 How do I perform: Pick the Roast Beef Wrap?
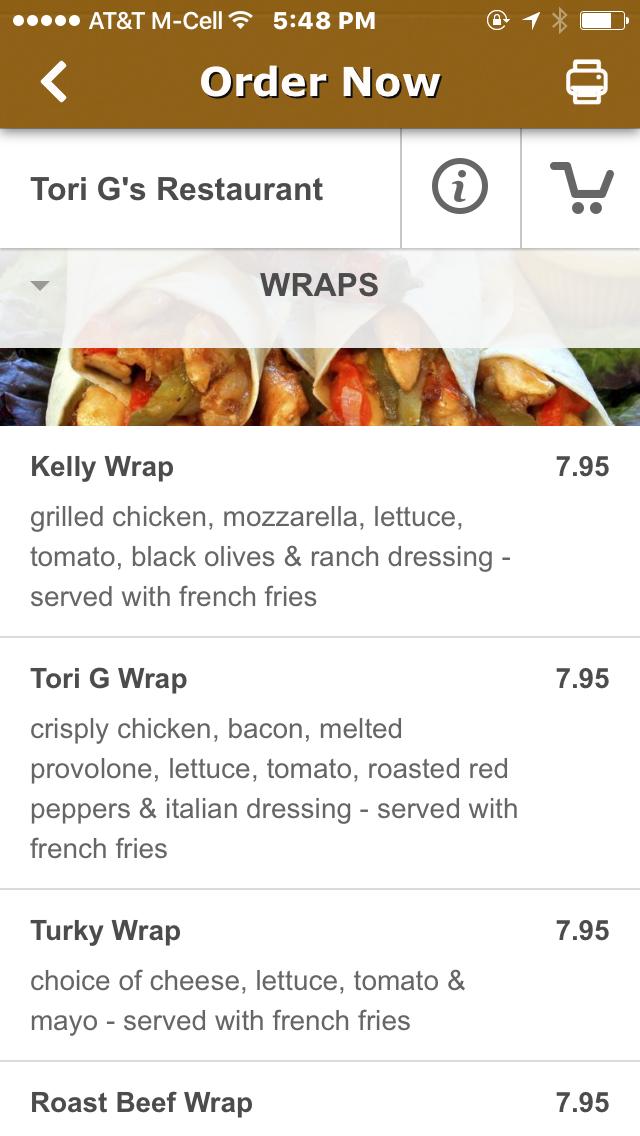319,1103
